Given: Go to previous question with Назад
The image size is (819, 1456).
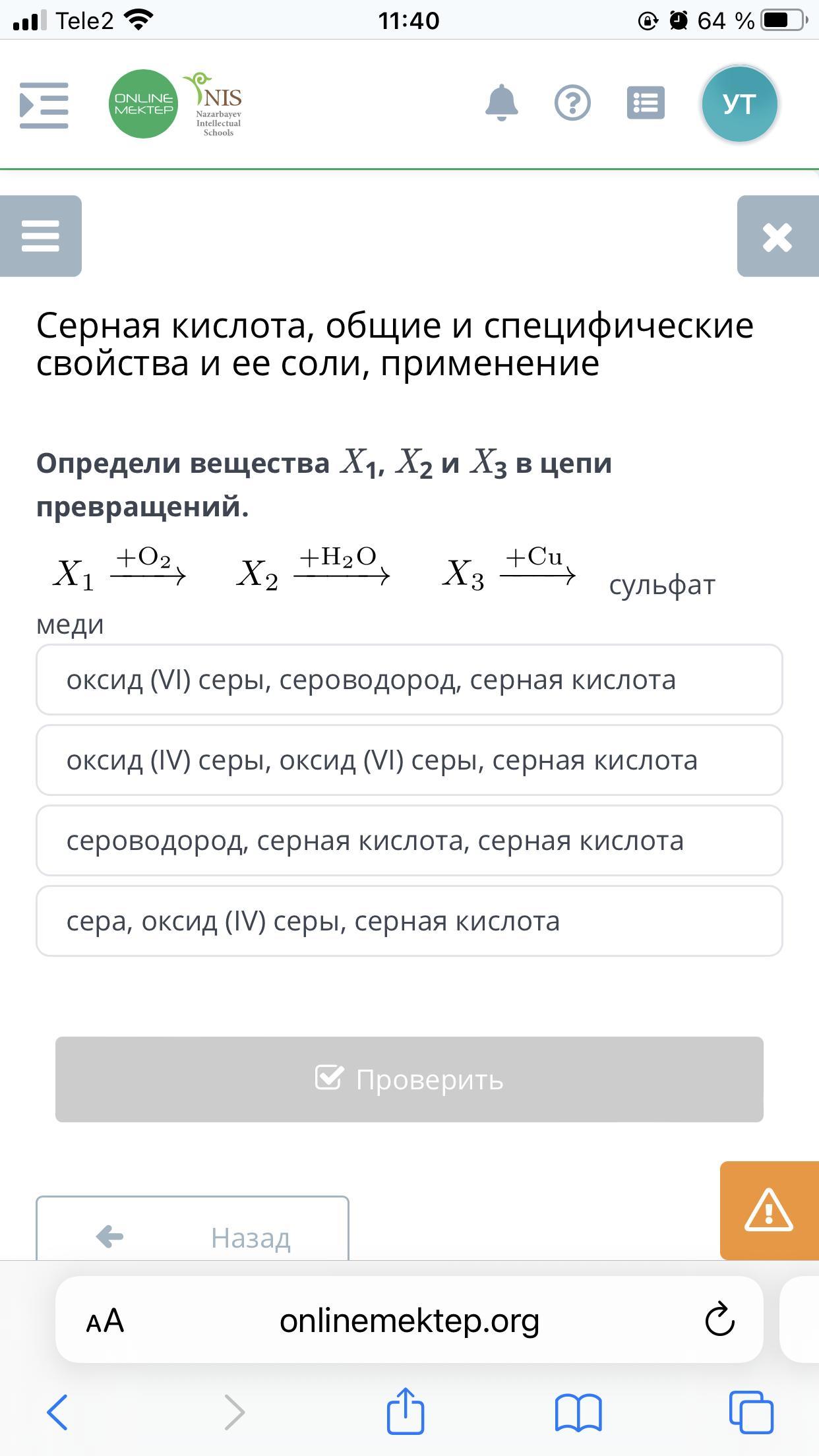Looking at the screenshot, I should [193, 1229].
